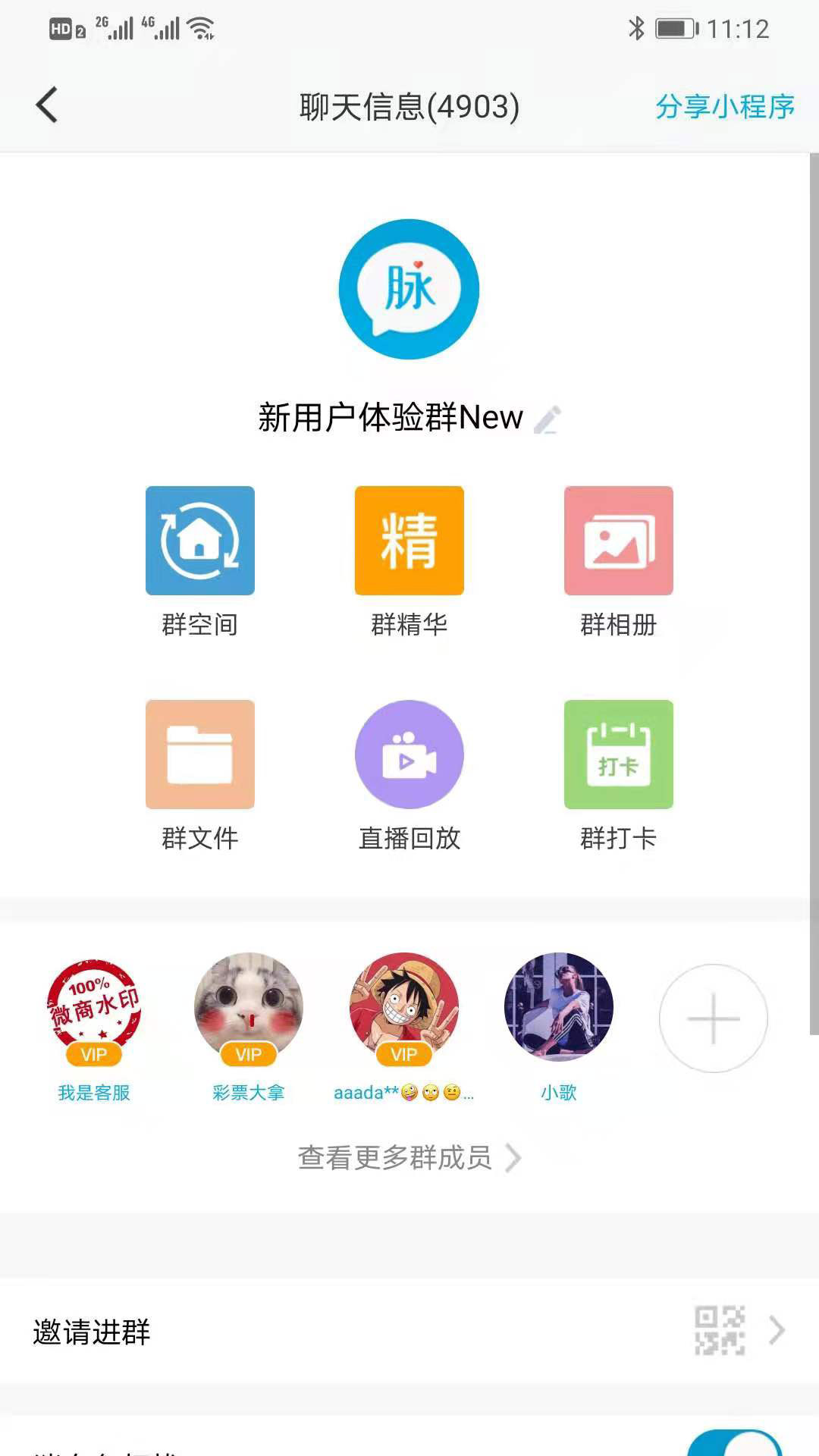This screenshot has height=1456, width=819.
Task: Add a new member with plus button
Action: point(713,1018)
